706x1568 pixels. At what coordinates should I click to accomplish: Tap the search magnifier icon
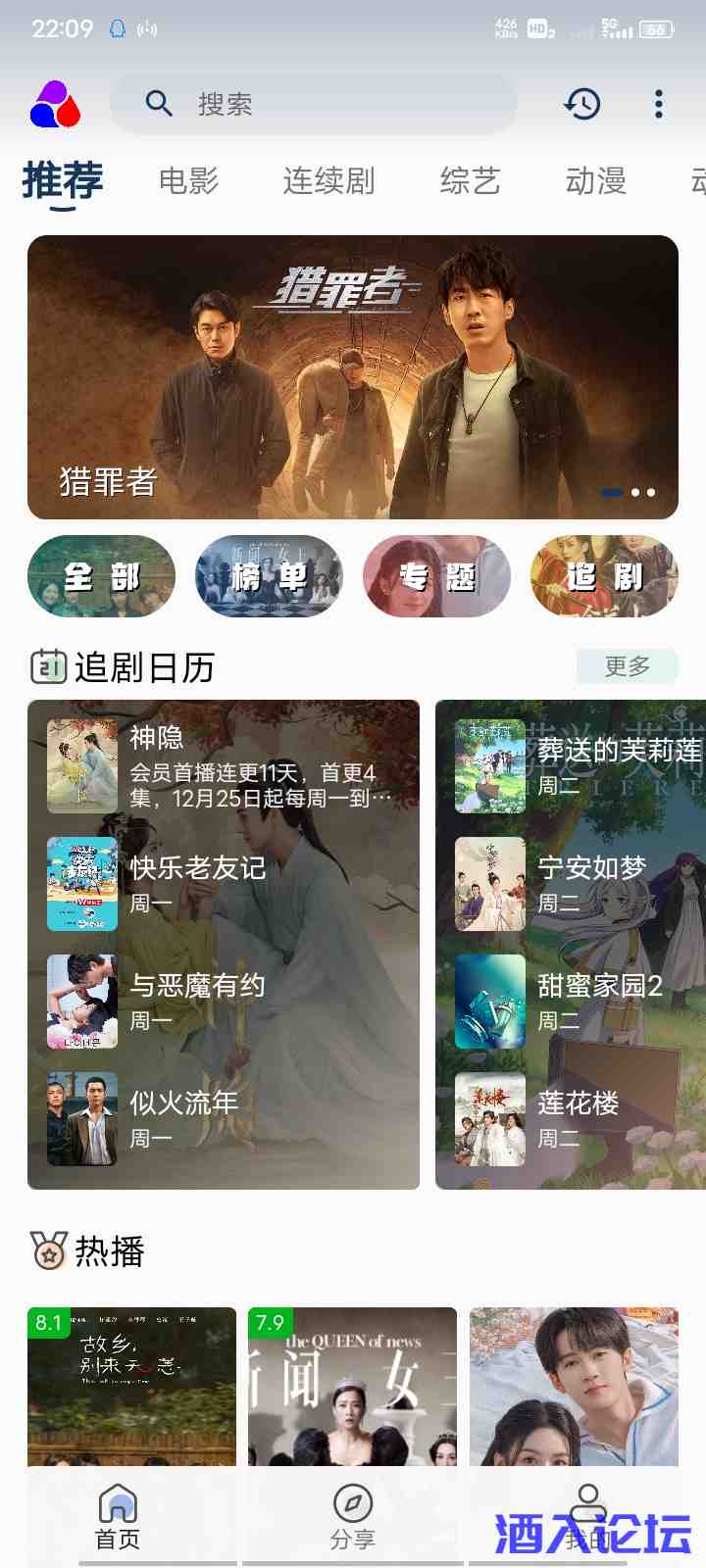pos(158,103)
